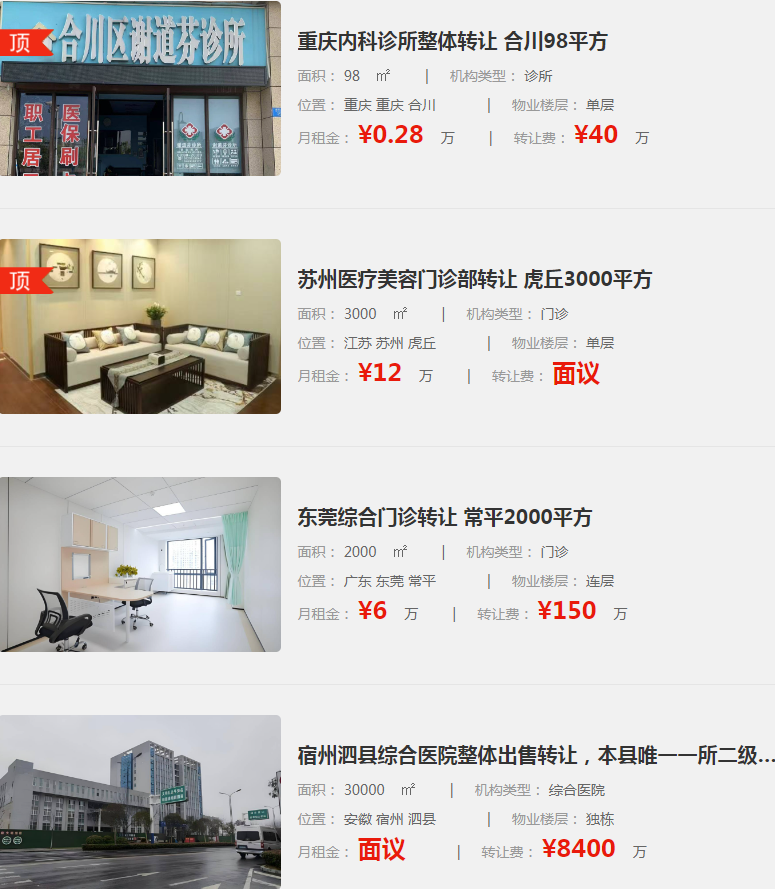Image resolution: width=775 pixels, height=889 pixels.
Task: Open the 宿州泗县综合医院整体出售转让 listing
Action: (535, 755)
